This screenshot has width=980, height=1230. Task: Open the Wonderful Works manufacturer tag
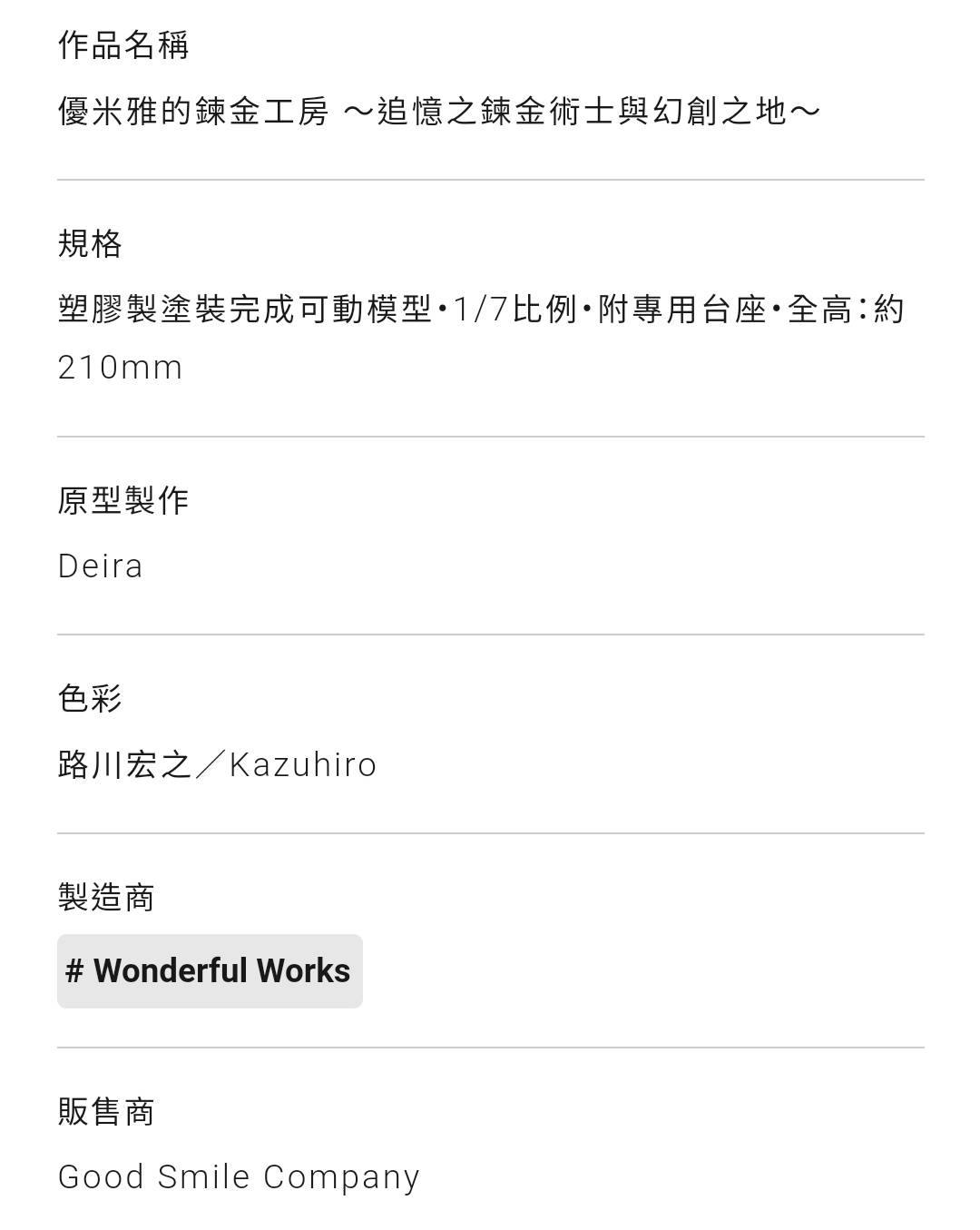click(210, 970)
